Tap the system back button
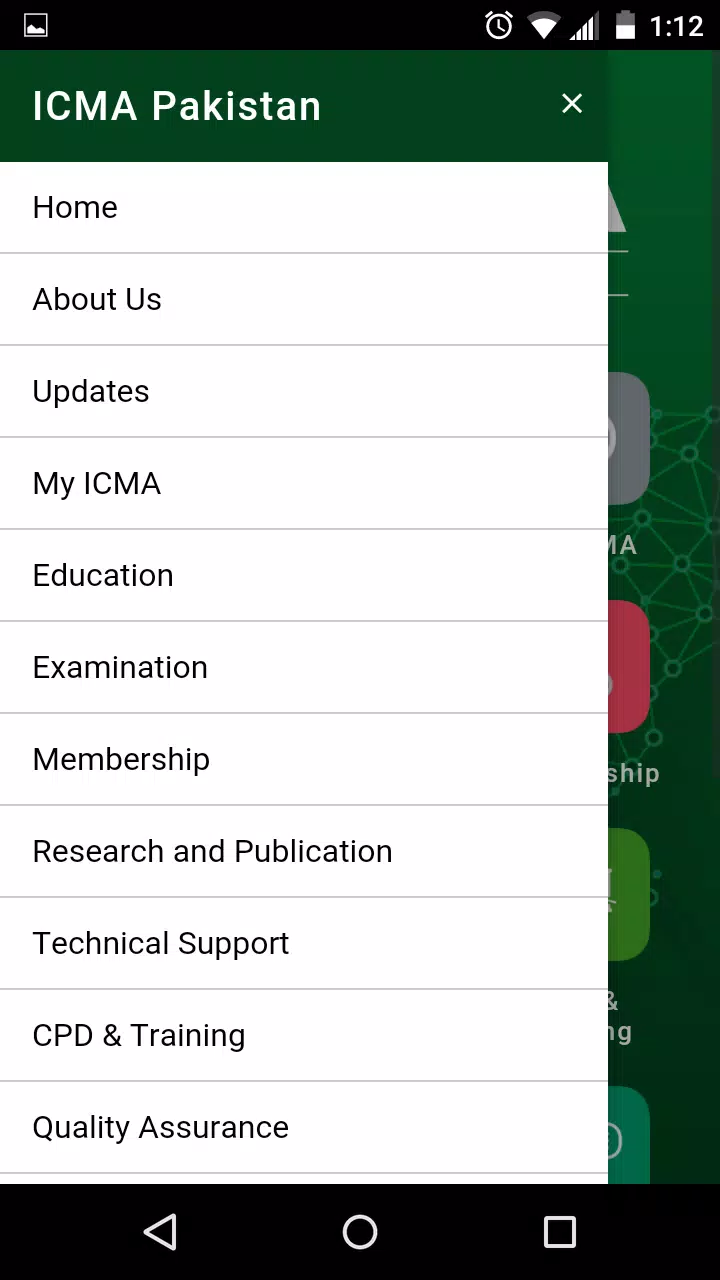 160,1232
